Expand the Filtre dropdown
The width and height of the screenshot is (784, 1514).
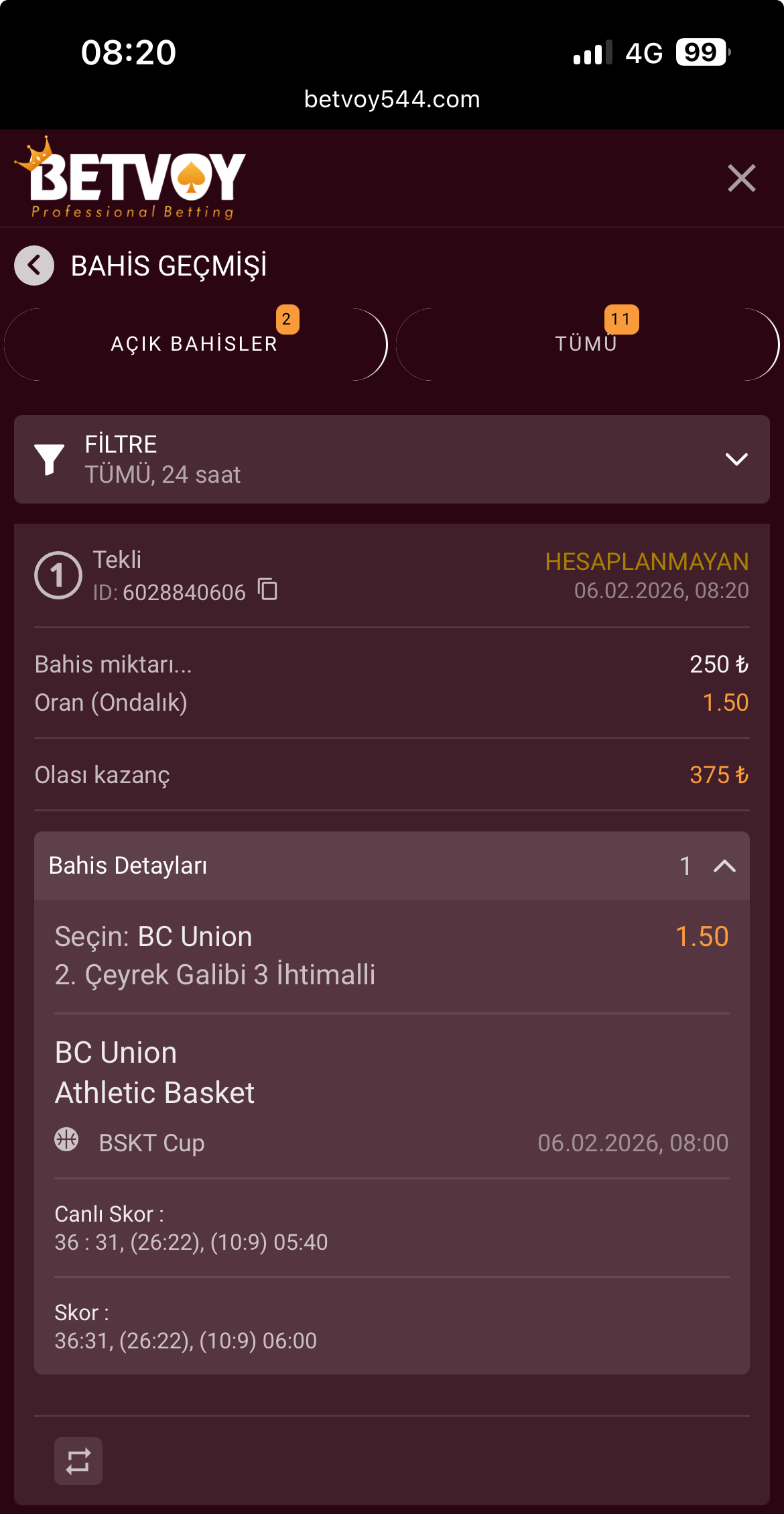[392, 459]
